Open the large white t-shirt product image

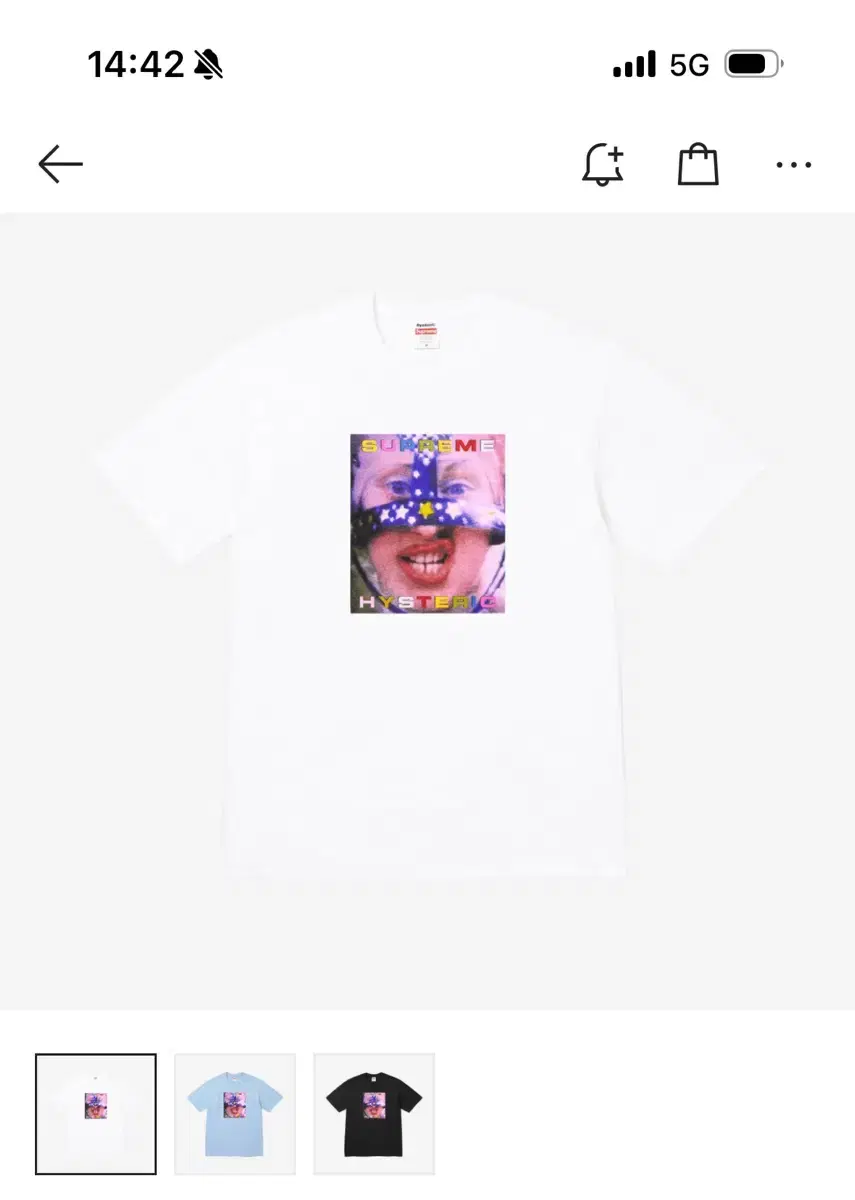click(x=427, y=600)
